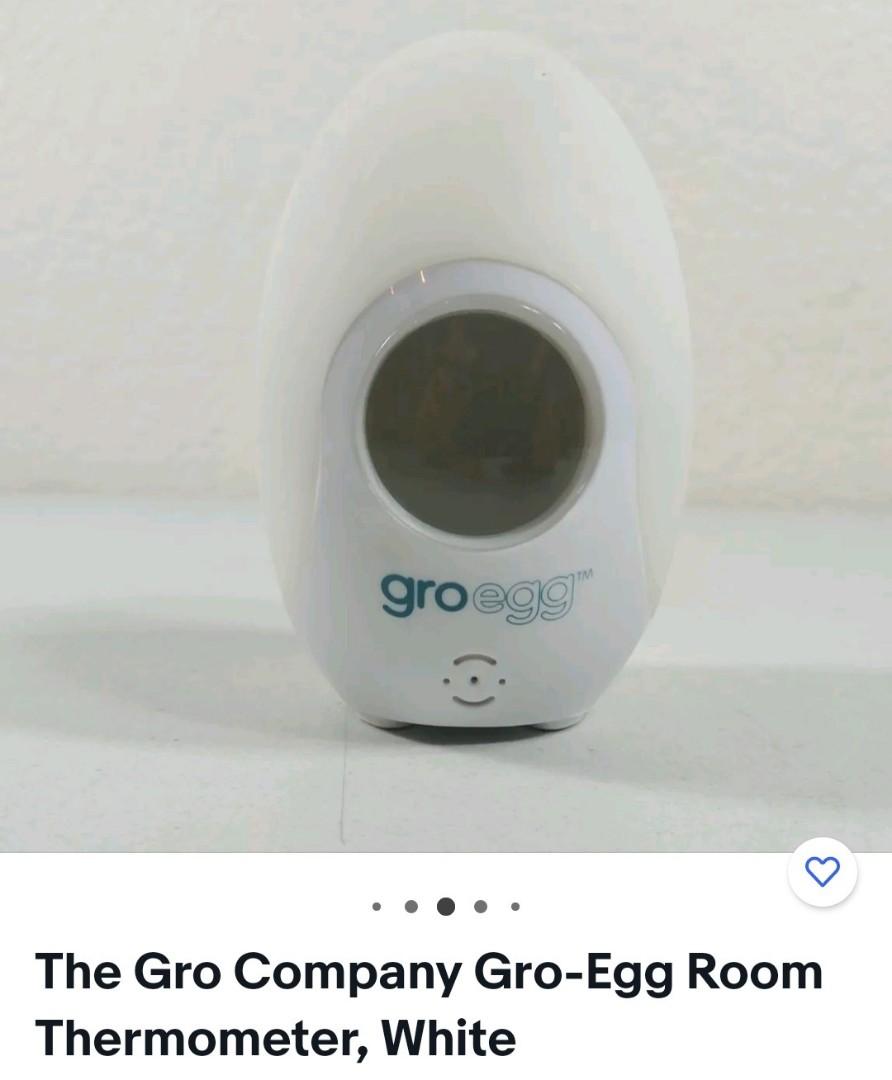The width and height of the screenshot is (892, 1080).
Task: Add this Gro-Egg thermometer to watchlist
Action: [822, 873]
